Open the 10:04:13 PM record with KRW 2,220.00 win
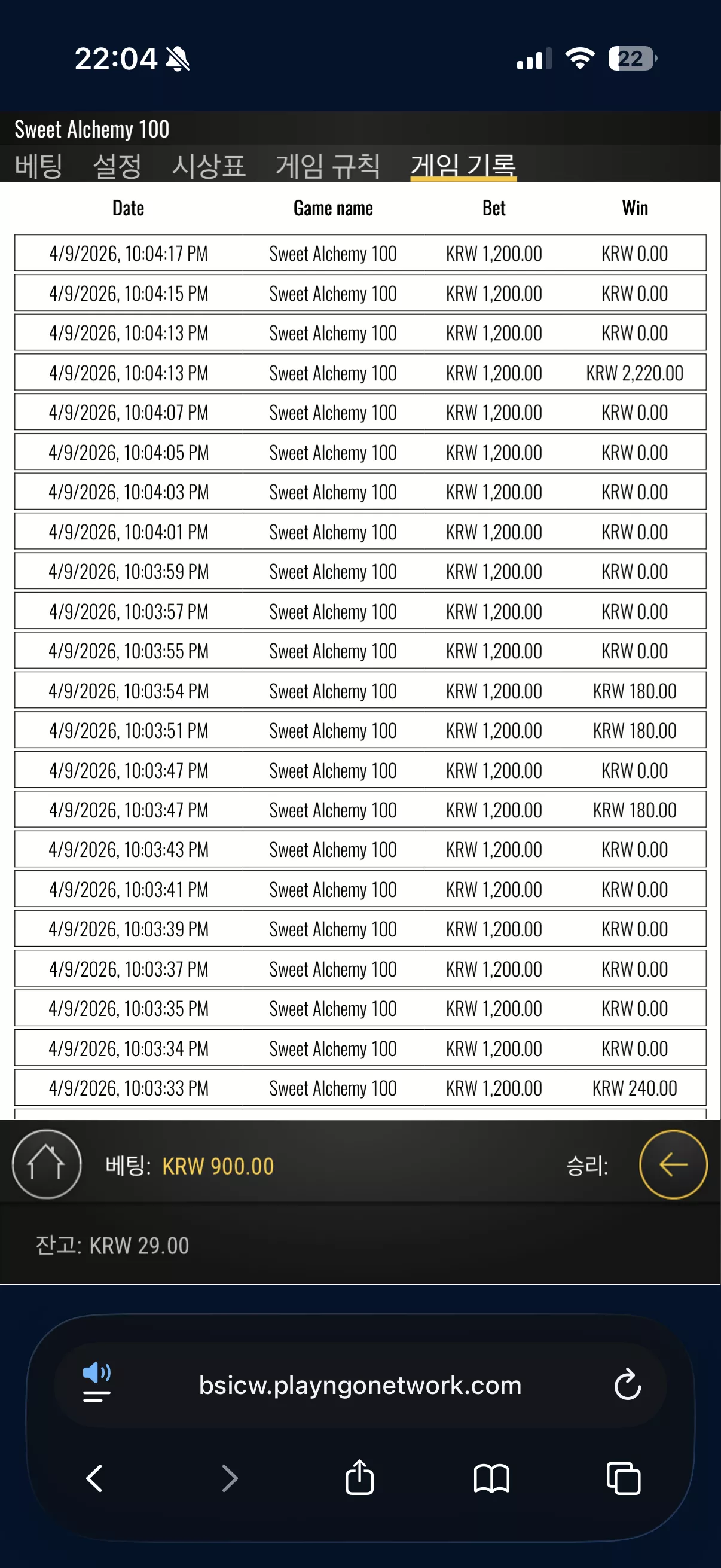This screenshot has height=1568, width=721. [360, 373]
